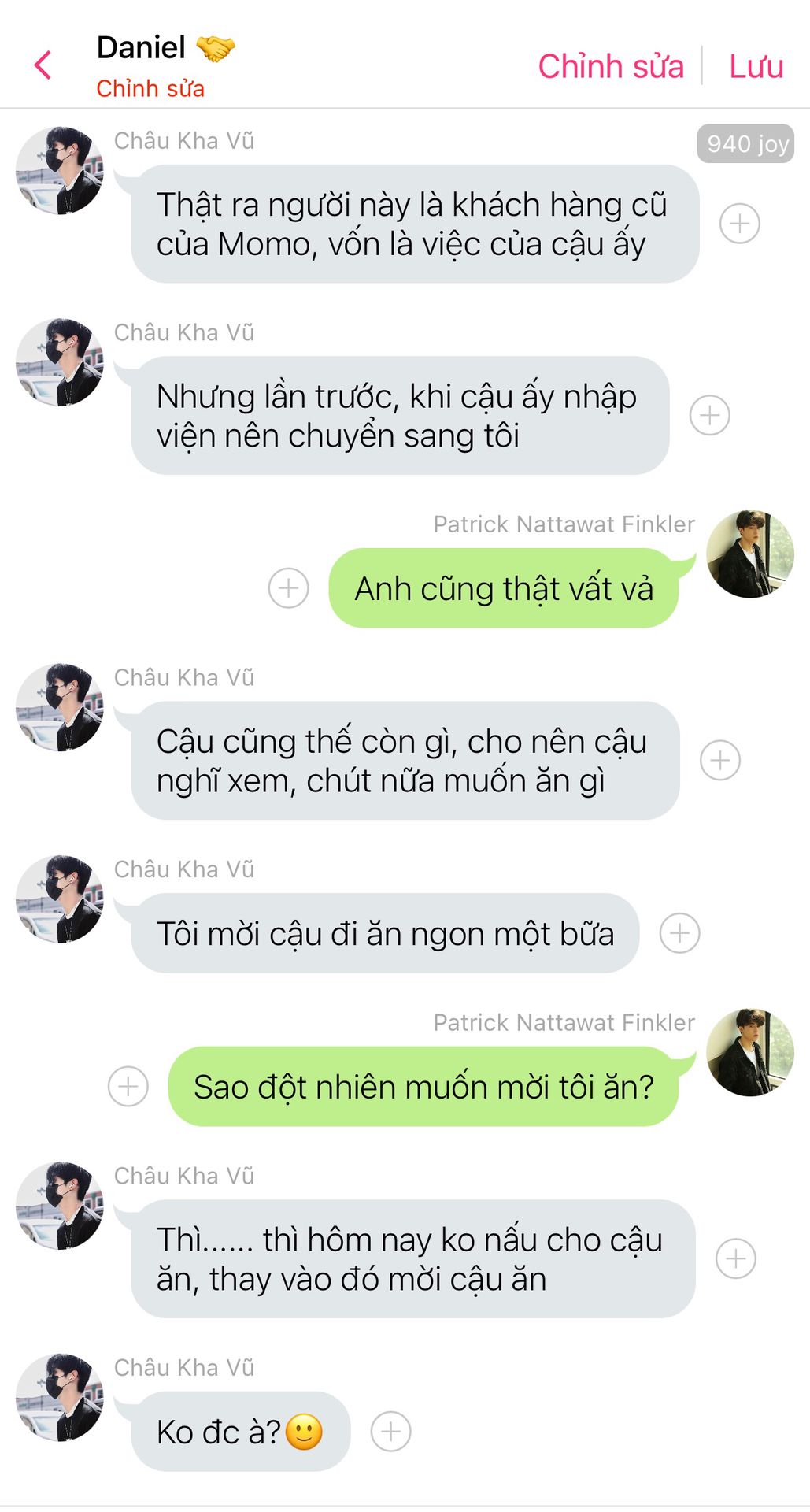Go back using the pink arrow

tap(43, 65)
